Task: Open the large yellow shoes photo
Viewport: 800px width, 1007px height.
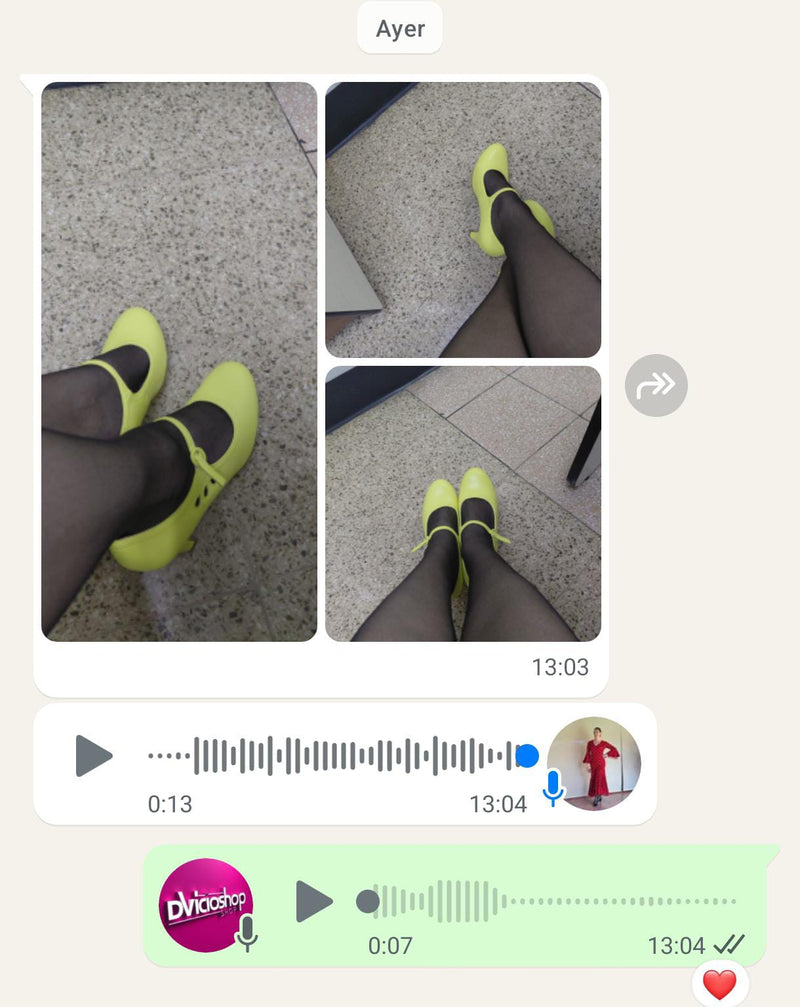Action: 179,361
